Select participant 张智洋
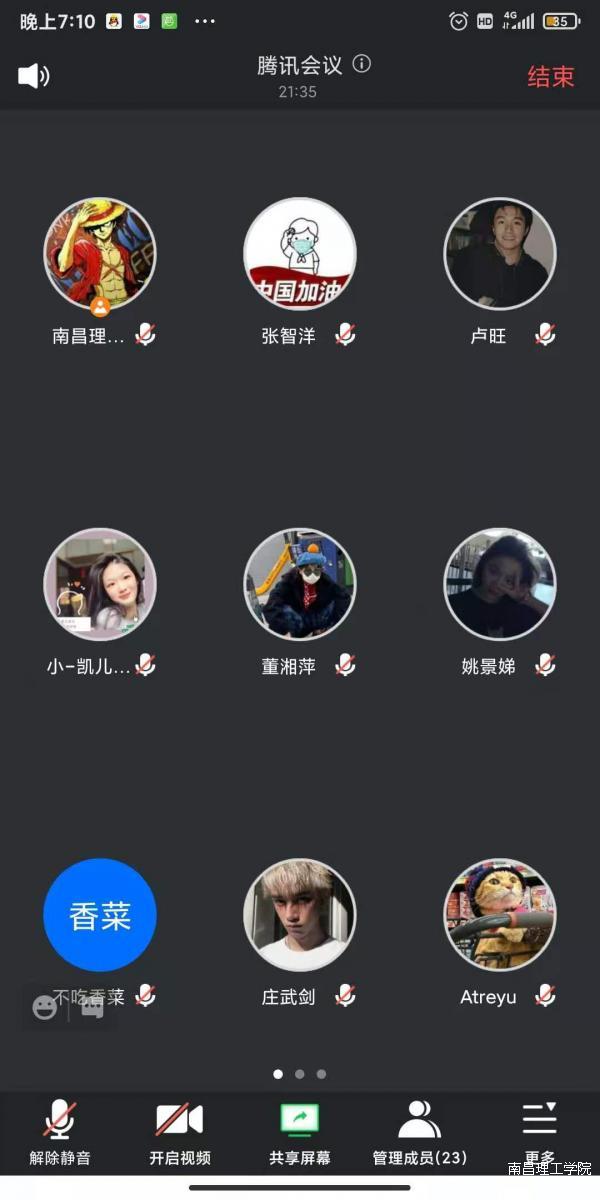The image size is (600, 1200). (x=300, y=254)
